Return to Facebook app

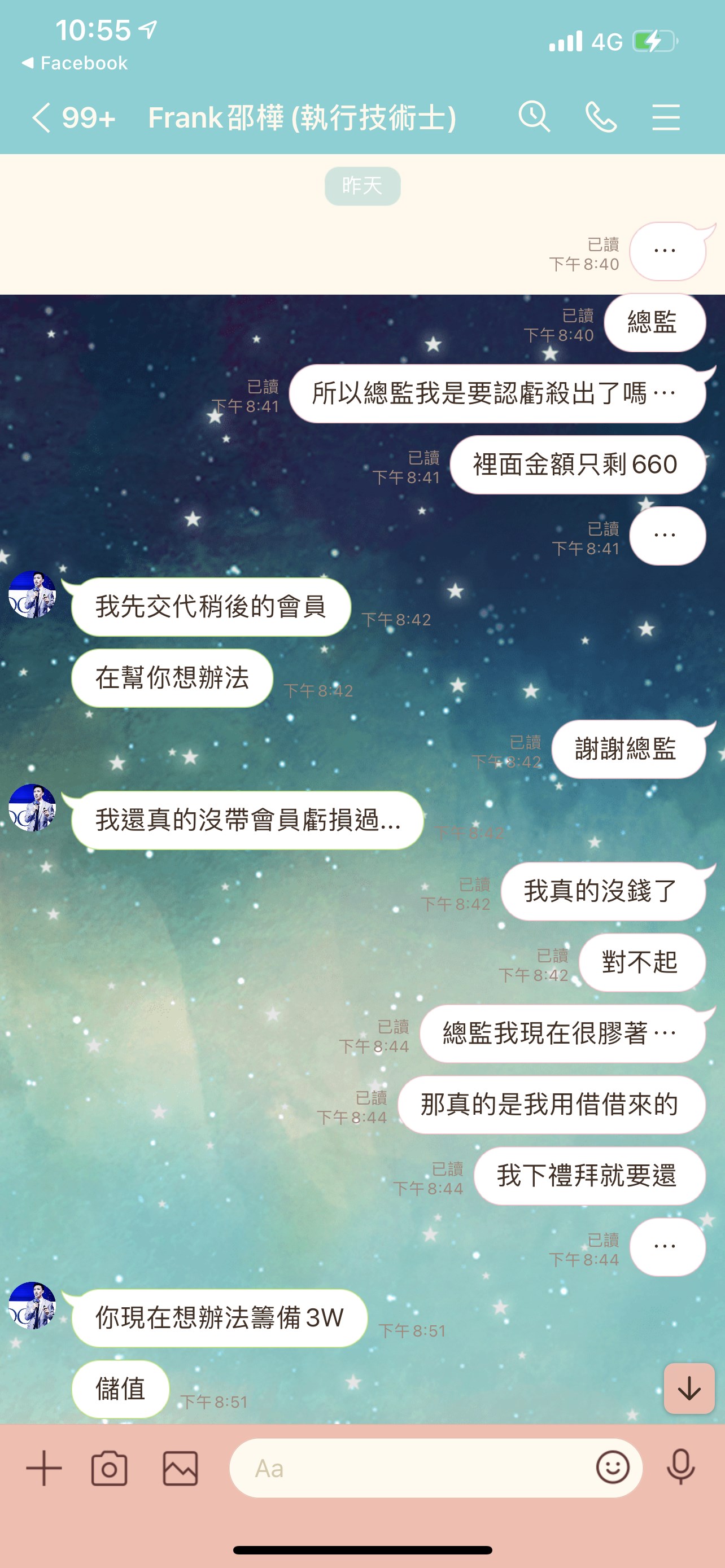[x=75, y=63]
